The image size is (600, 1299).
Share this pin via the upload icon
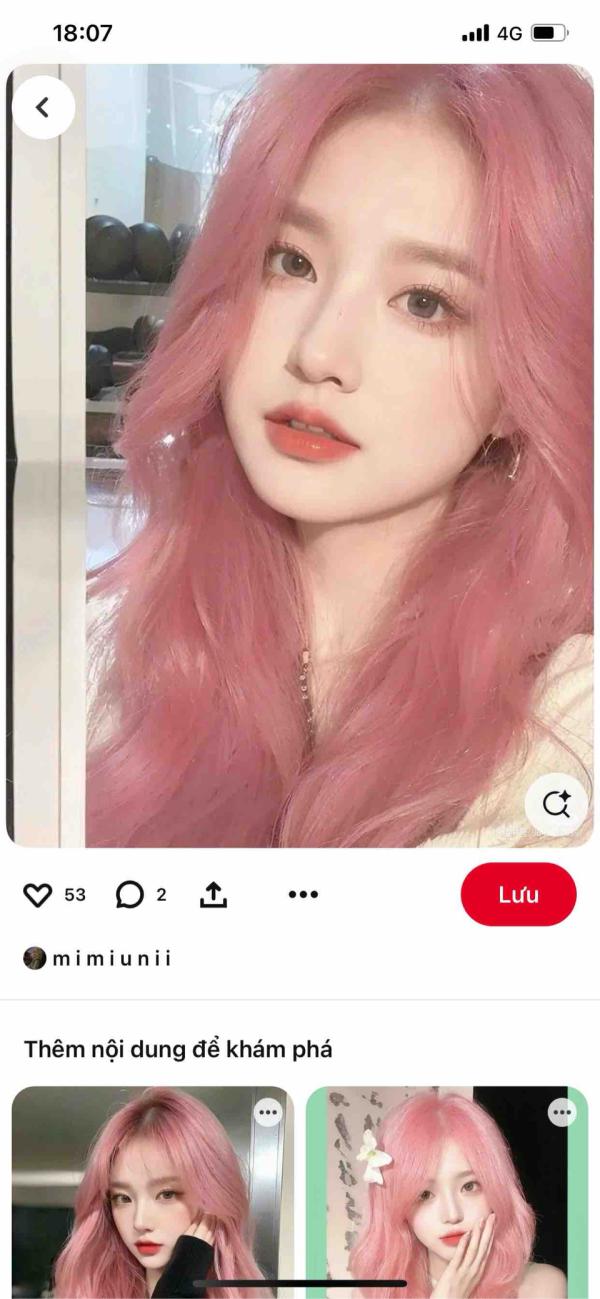coord(213,895)
